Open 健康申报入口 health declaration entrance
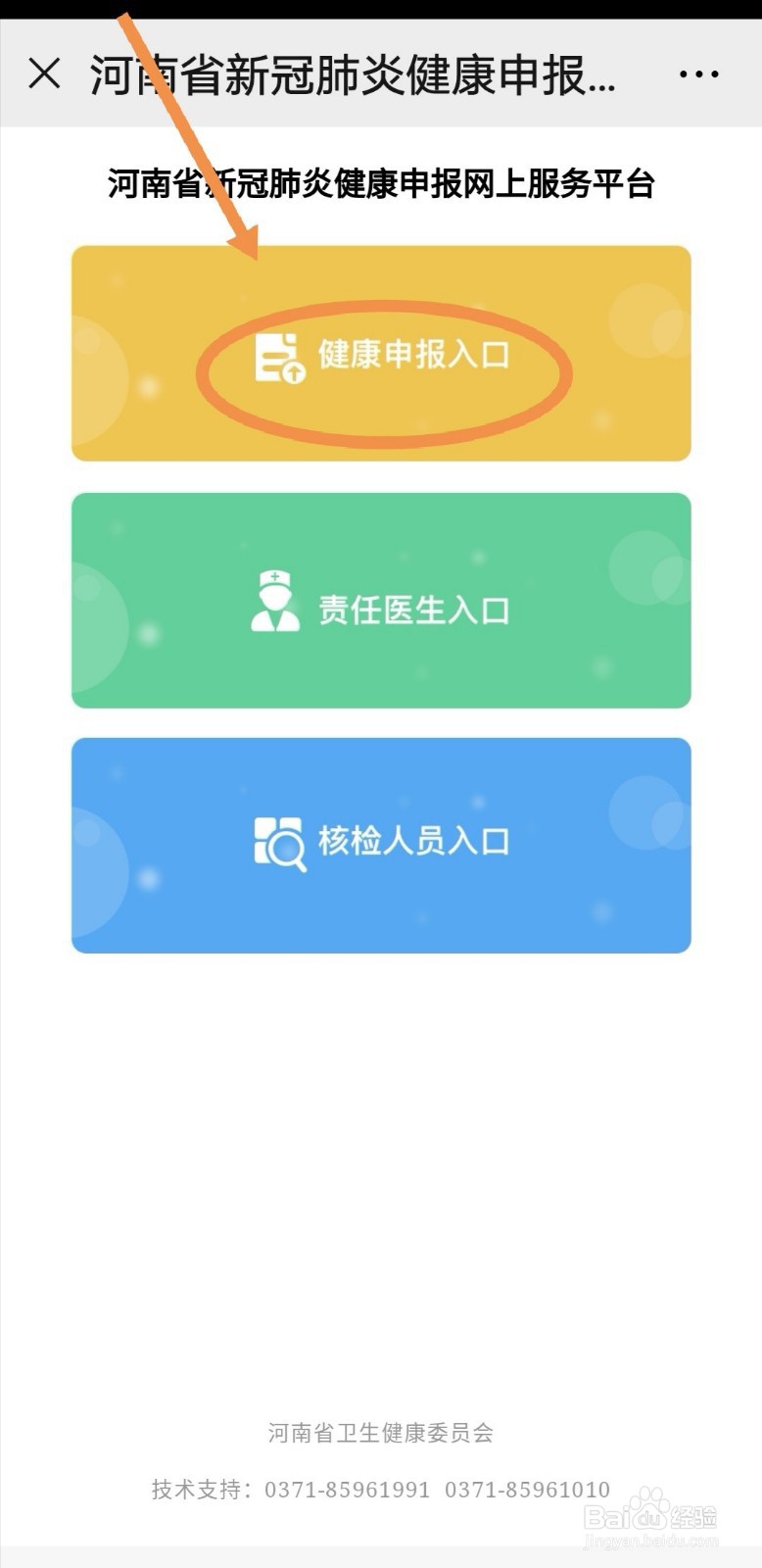The width and height of the screenshot is (762, 1568). click(381, 355)
